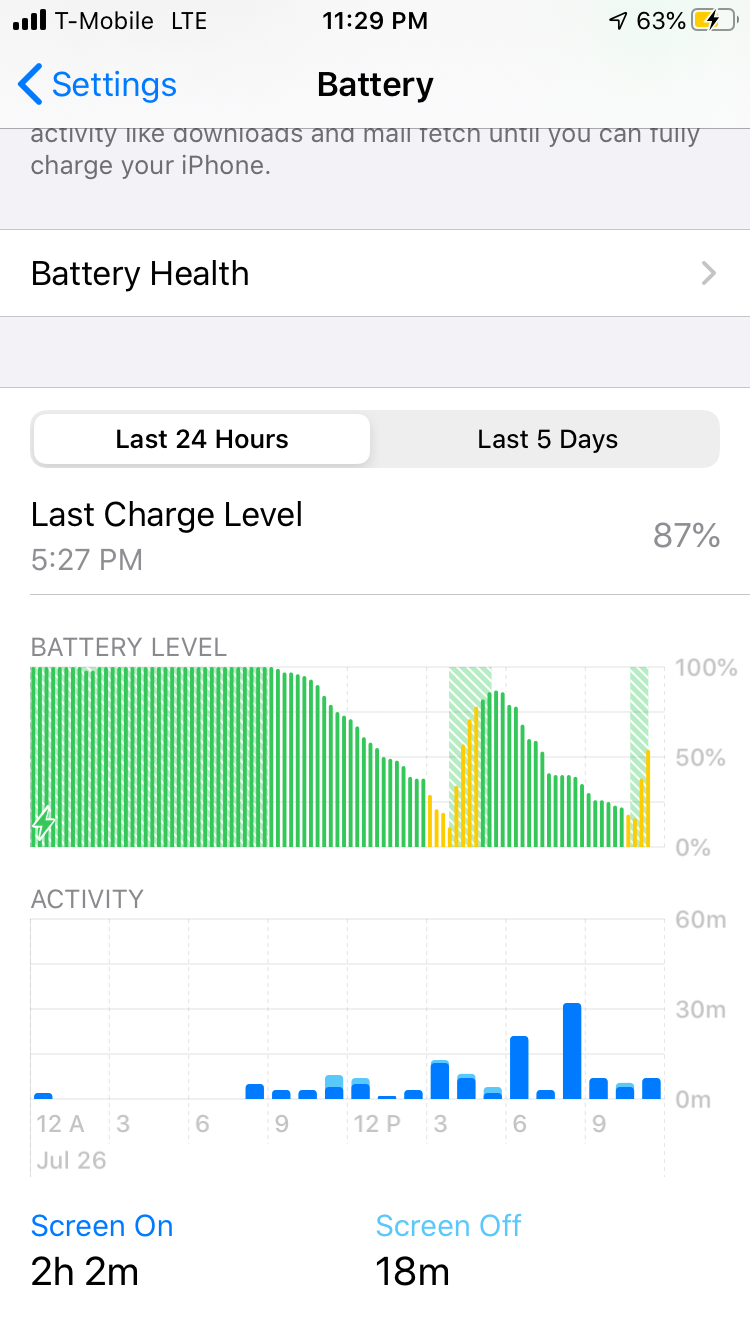Open the Battery Health row
The image size is (750, 1334).
(374, 273)
